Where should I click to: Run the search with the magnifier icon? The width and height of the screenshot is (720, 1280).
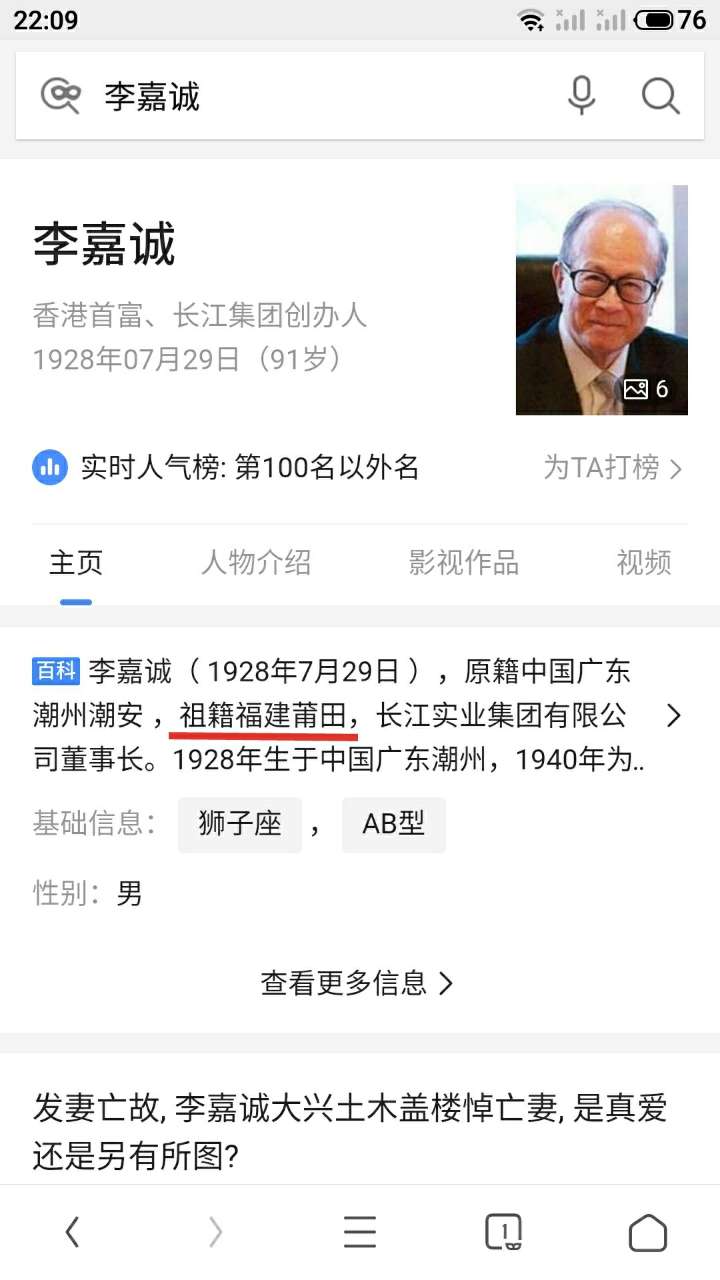[x=660, y=97]
